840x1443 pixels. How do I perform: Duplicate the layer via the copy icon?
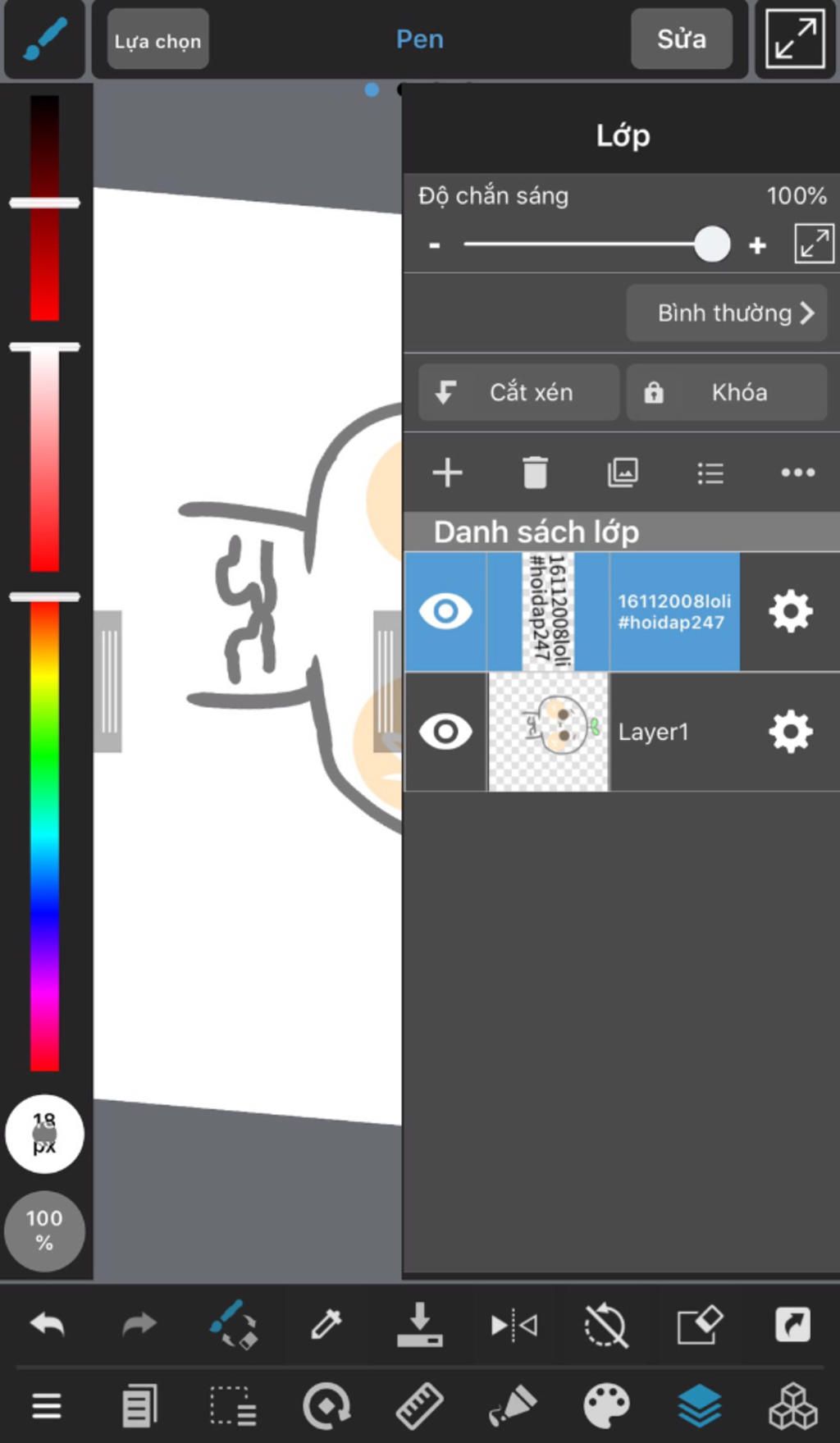(x=623, y=473)
